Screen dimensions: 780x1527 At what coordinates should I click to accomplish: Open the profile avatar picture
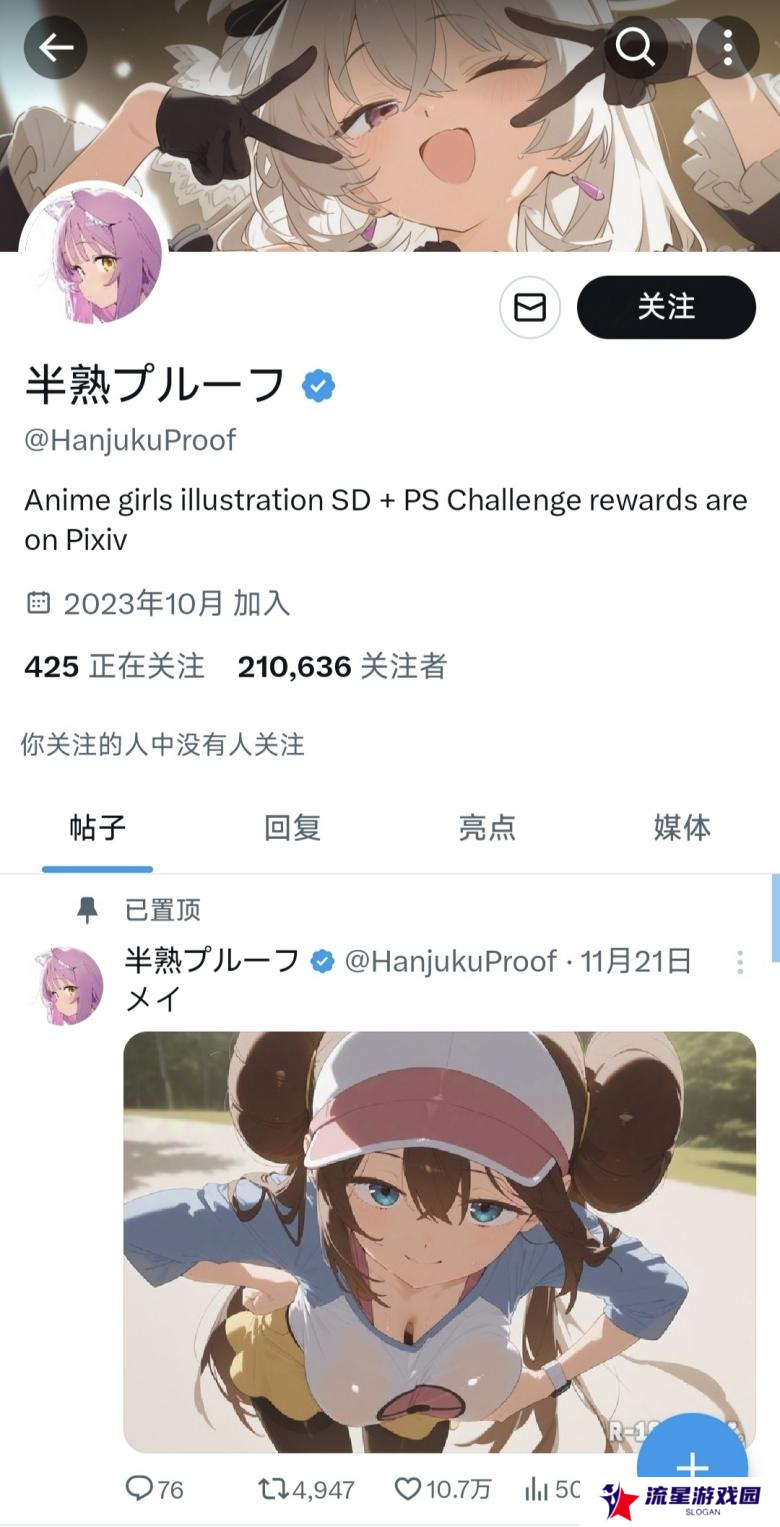(x=92, y=255)
